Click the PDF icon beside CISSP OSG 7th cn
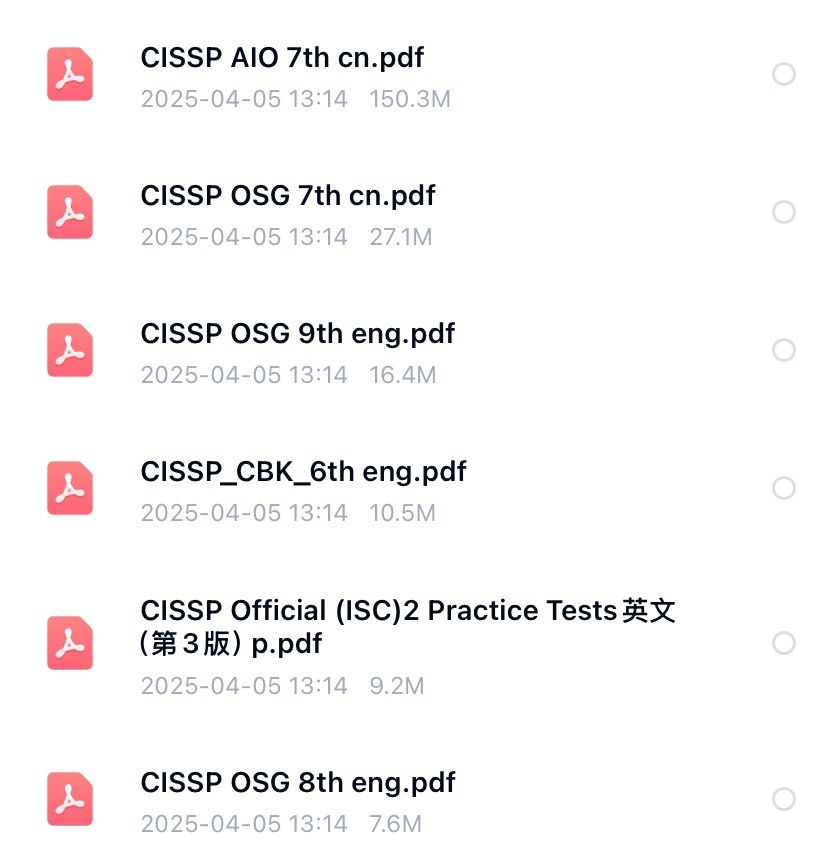 coord(70,212)
